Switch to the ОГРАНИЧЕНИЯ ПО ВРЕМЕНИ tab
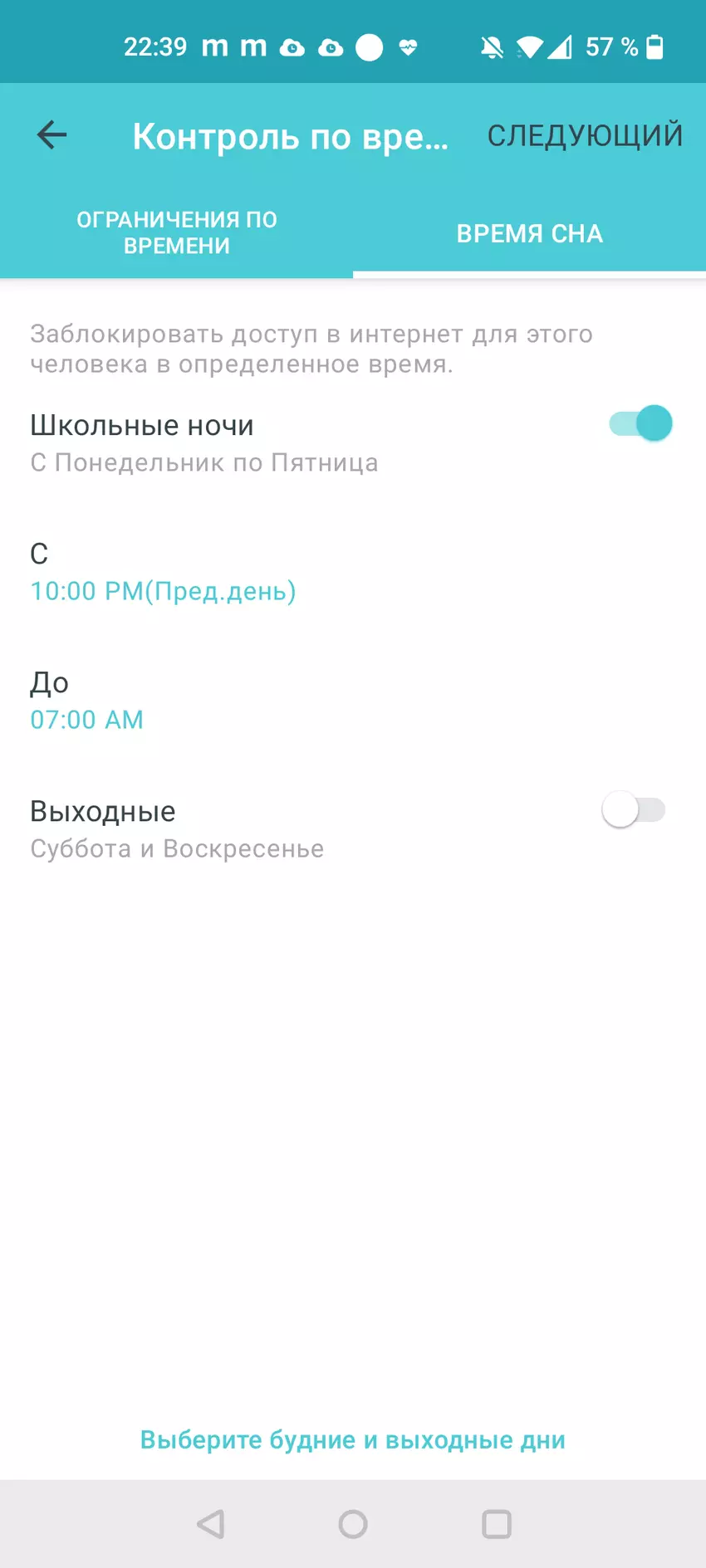The width and height of the screenshot is (706, 1568). (x=176, y=232)
